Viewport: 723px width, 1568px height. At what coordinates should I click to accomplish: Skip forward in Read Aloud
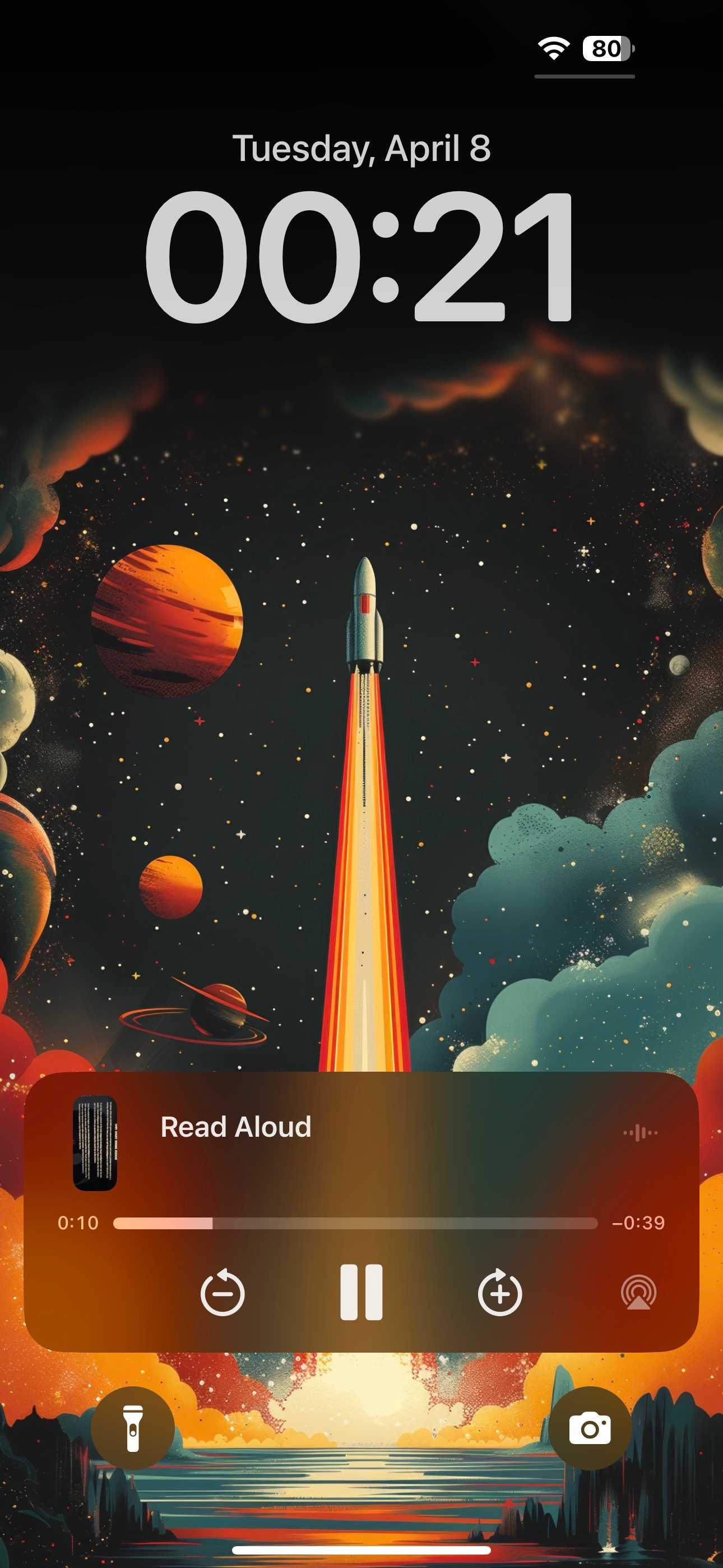tap(499, 1292)
